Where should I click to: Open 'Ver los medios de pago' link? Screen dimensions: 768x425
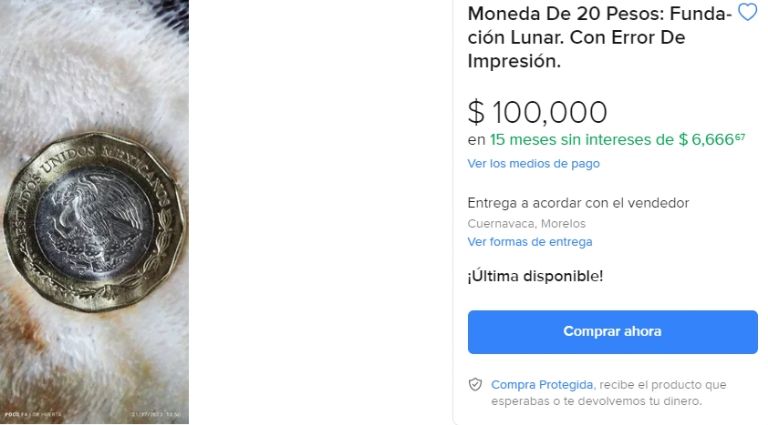[533, 163]
